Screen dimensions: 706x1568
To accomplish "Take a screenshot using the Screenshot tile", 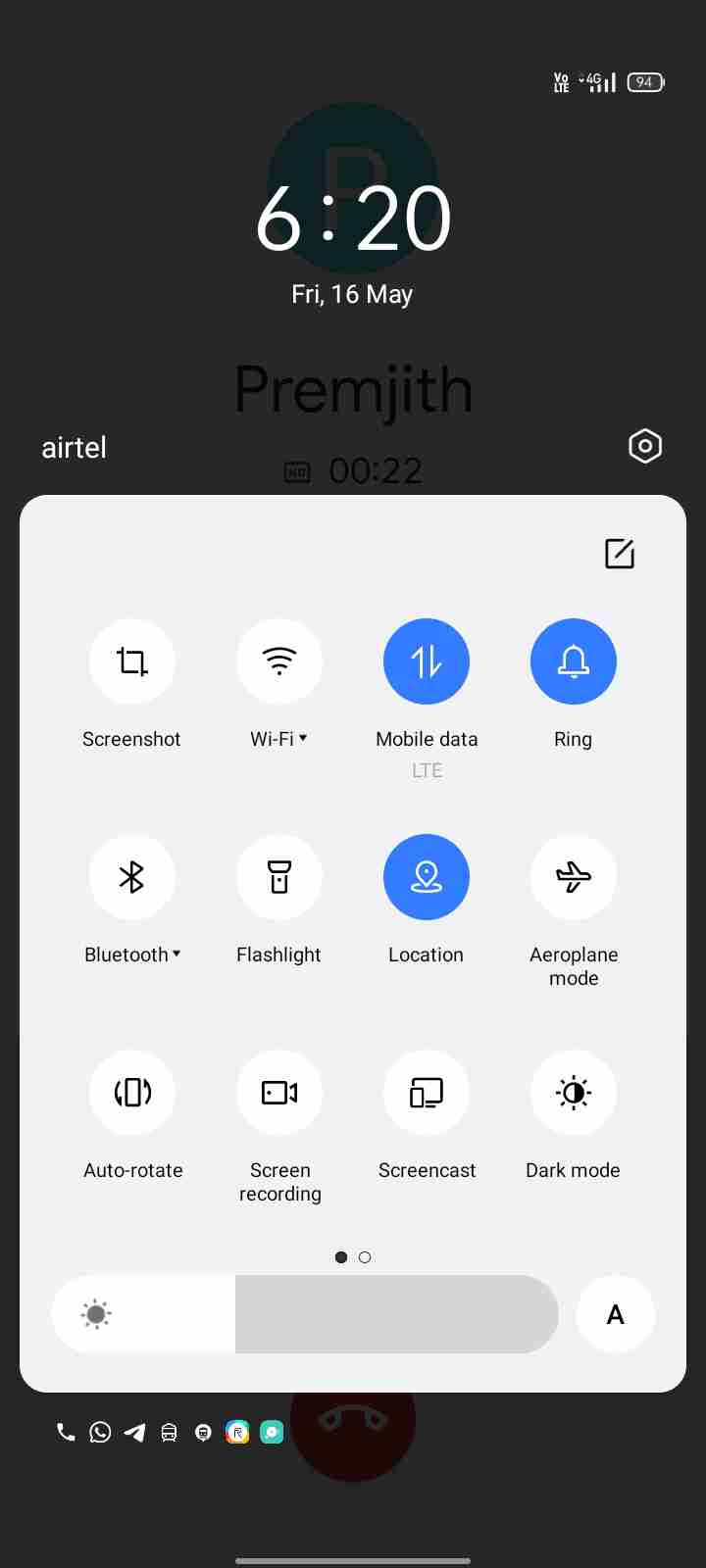I will pos(132,662).
